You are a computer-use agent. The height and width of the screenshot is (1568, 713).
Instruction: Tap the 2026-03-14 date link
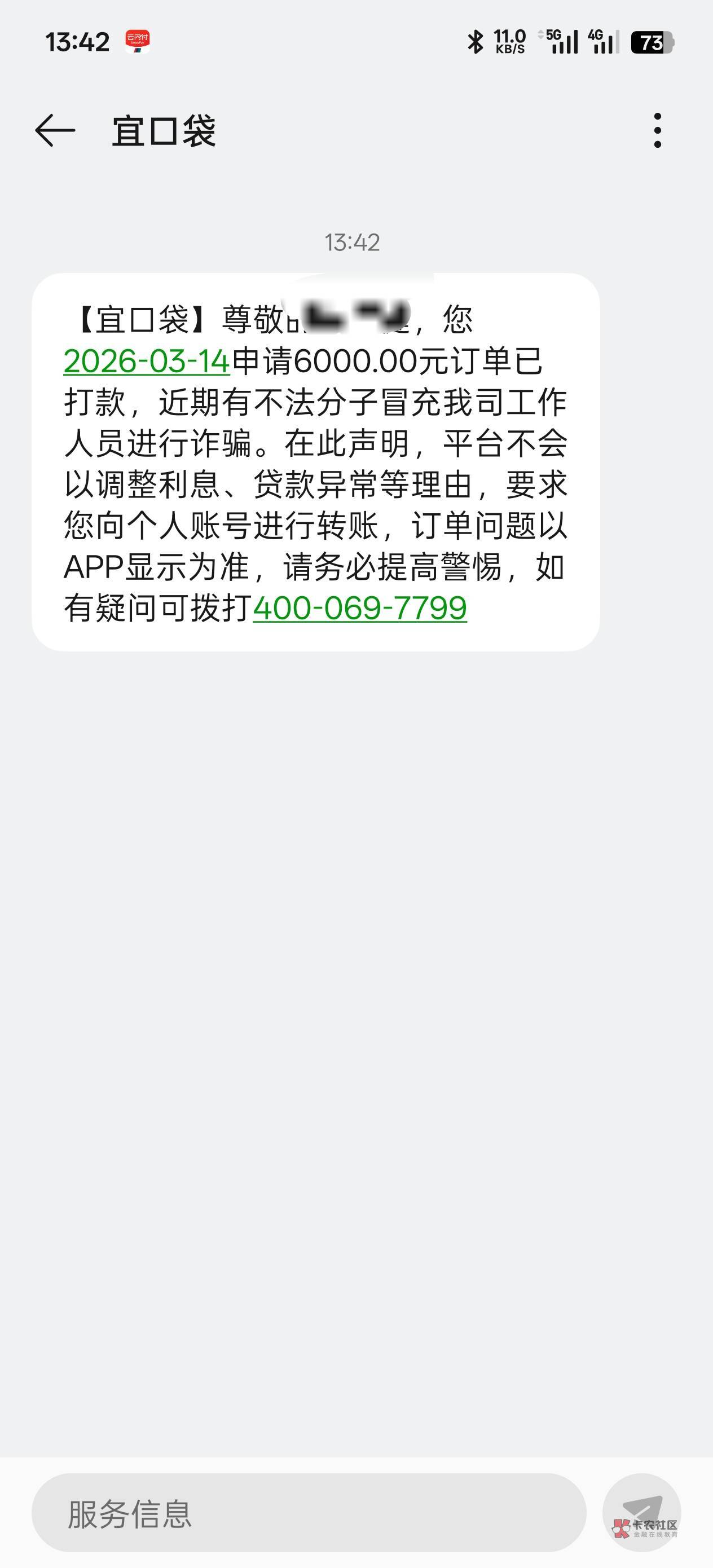click(147, 361)
